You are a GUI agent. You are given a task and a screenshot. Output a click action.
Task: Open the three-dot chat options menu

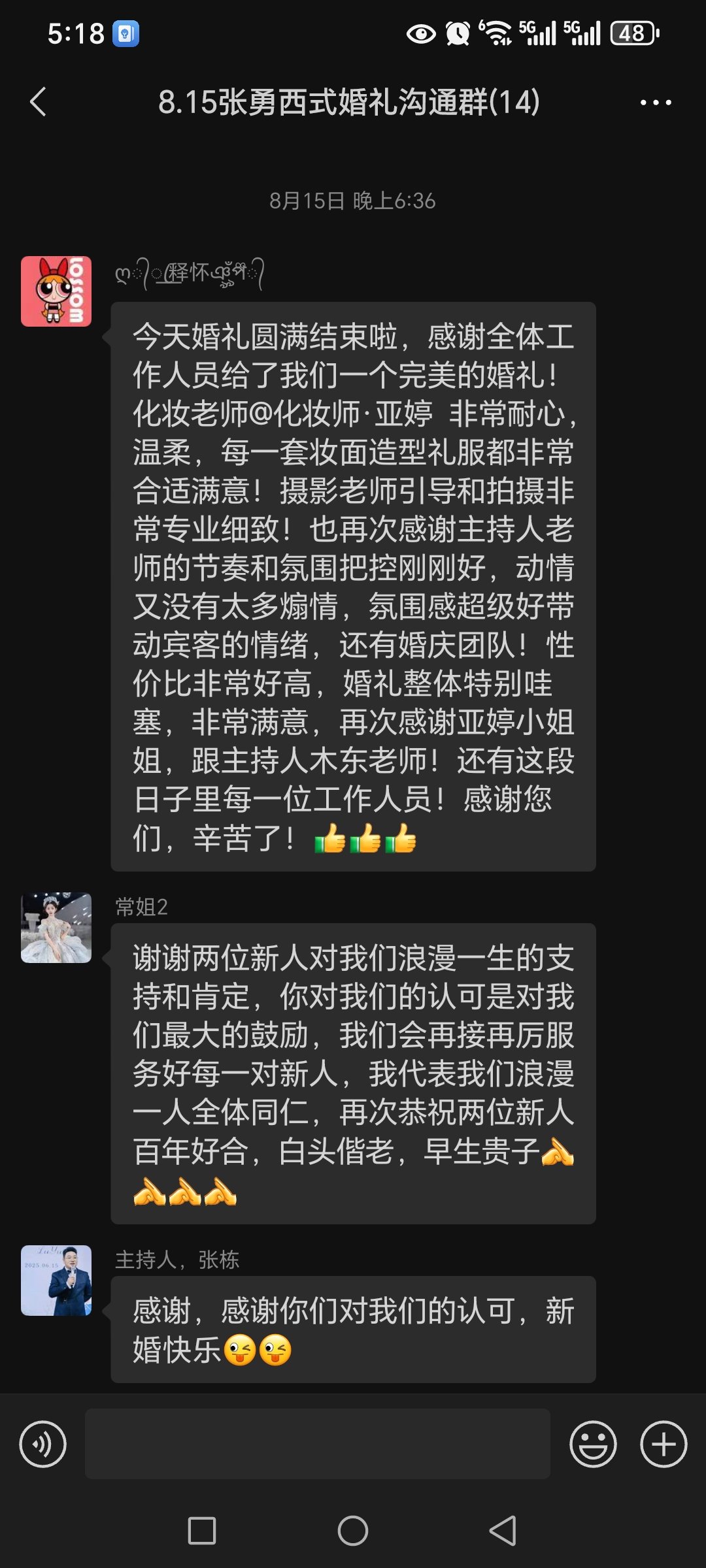[x=656, y=103]
